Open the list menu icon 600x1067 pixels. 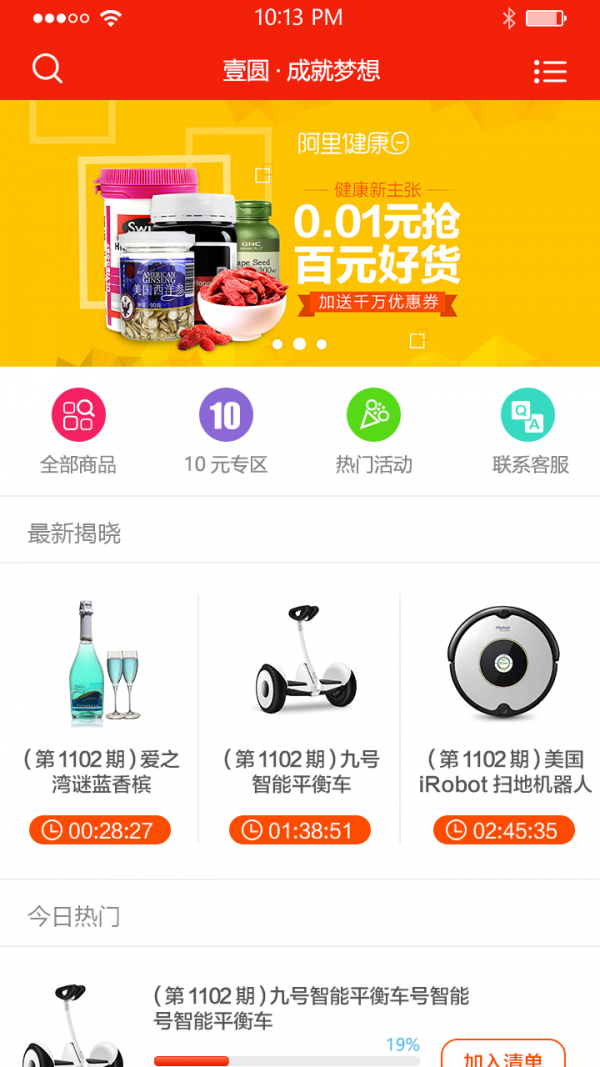point(550,71)
